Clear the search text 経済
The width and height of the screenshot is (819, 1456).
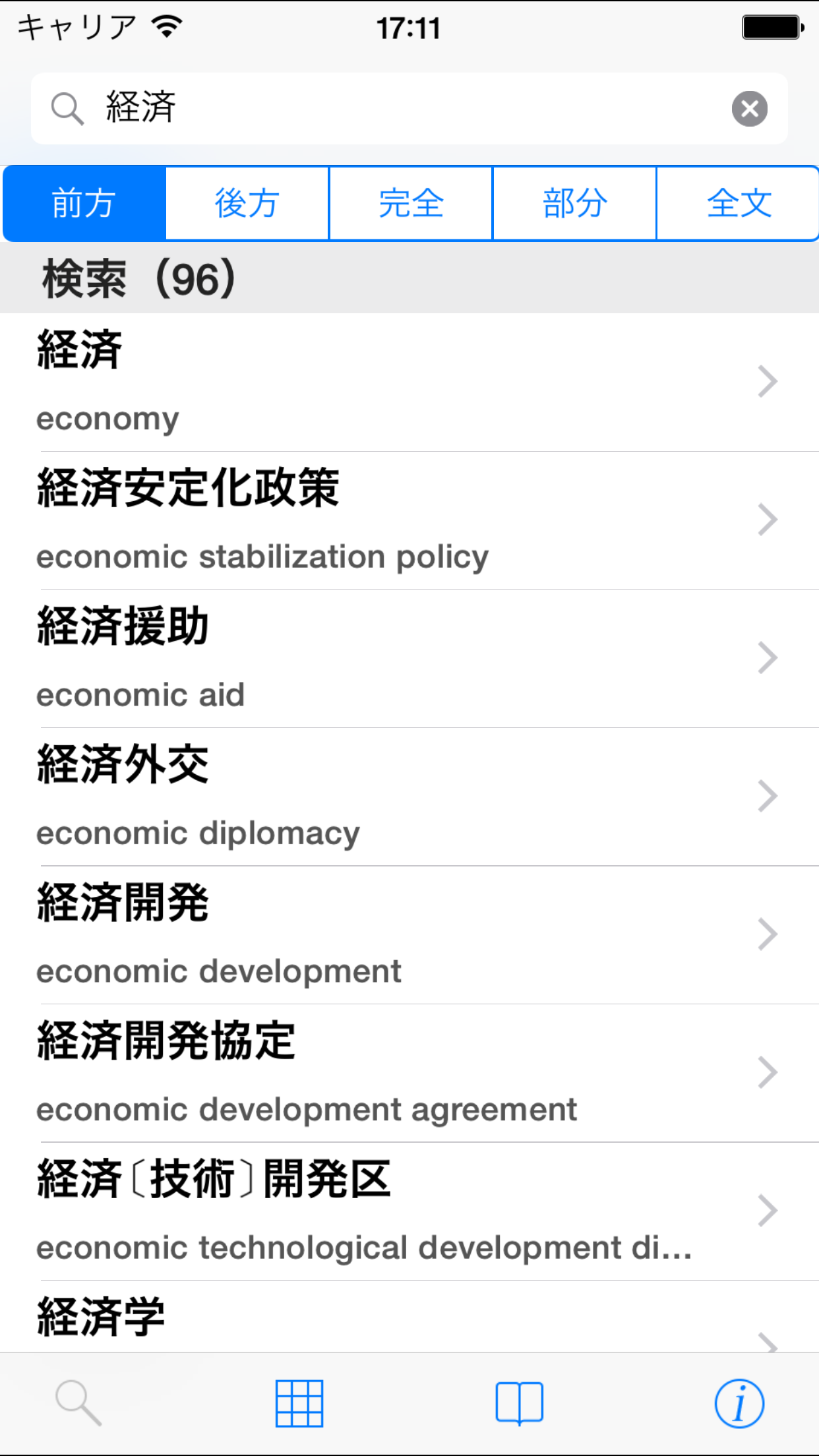(x=749, y=109)
